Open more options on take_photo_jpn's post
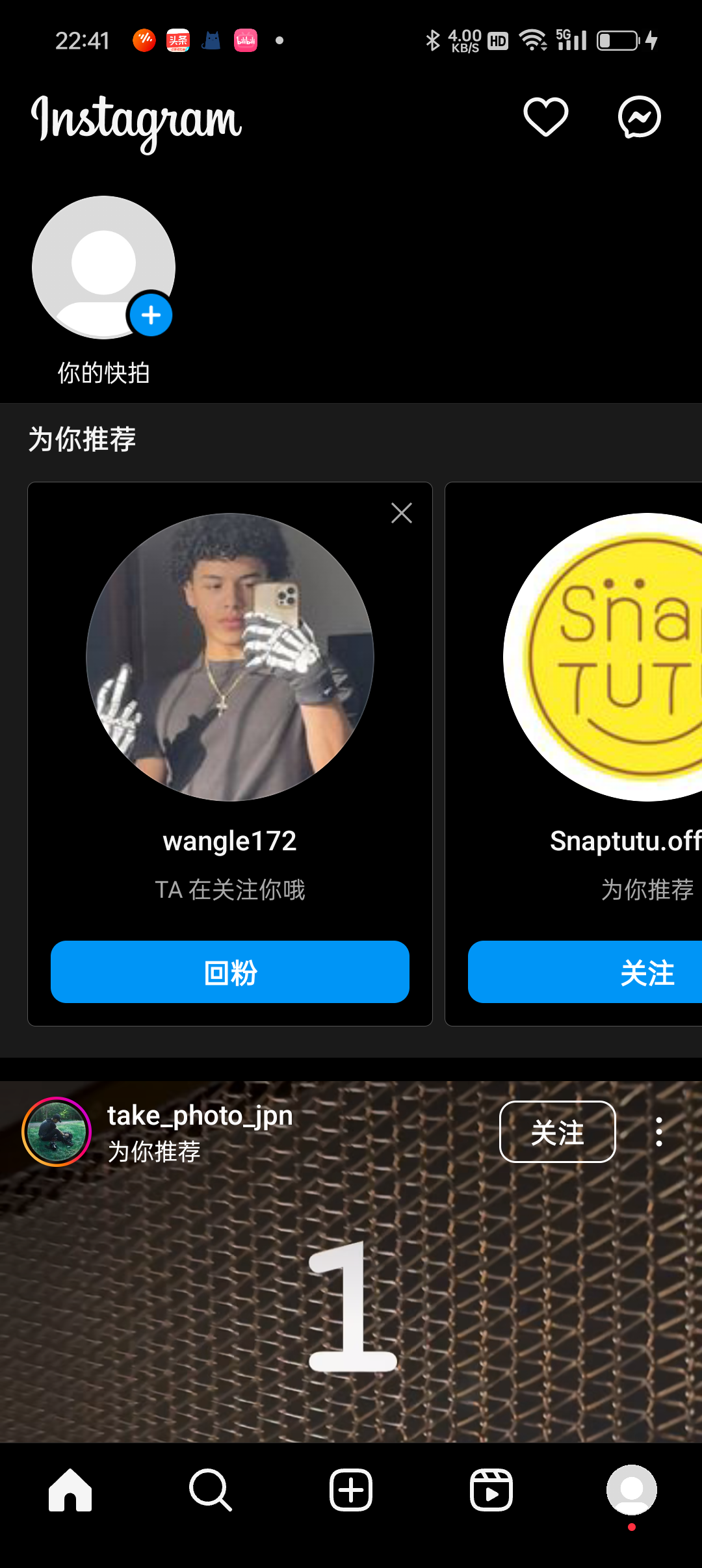This screenshot has width=702, height=1568. [x=659, y=1132]
